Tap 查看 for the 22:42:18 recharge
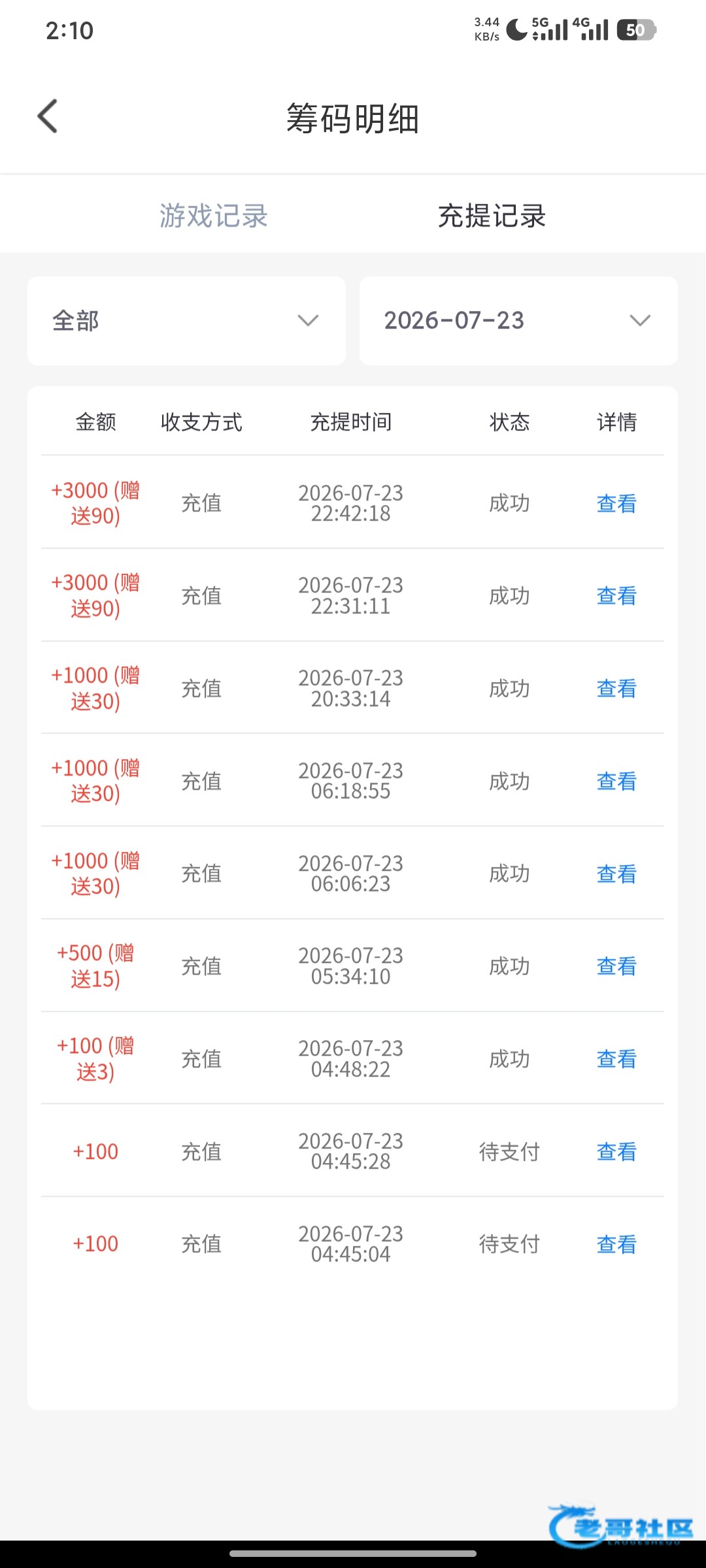The image size is (706, 1568). (x=616, y=503)
